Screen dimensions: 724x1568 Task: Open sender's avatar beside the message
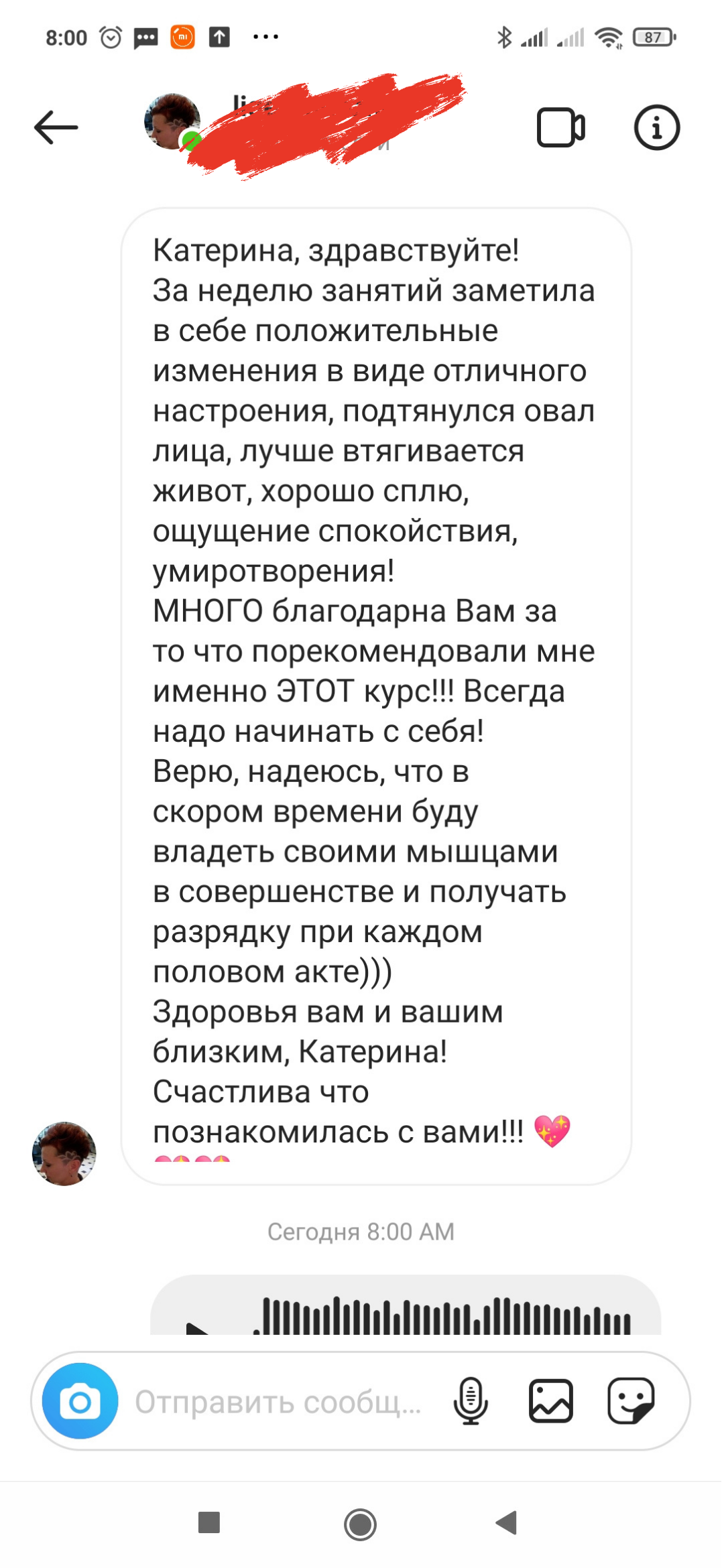tap(64, 1153)
